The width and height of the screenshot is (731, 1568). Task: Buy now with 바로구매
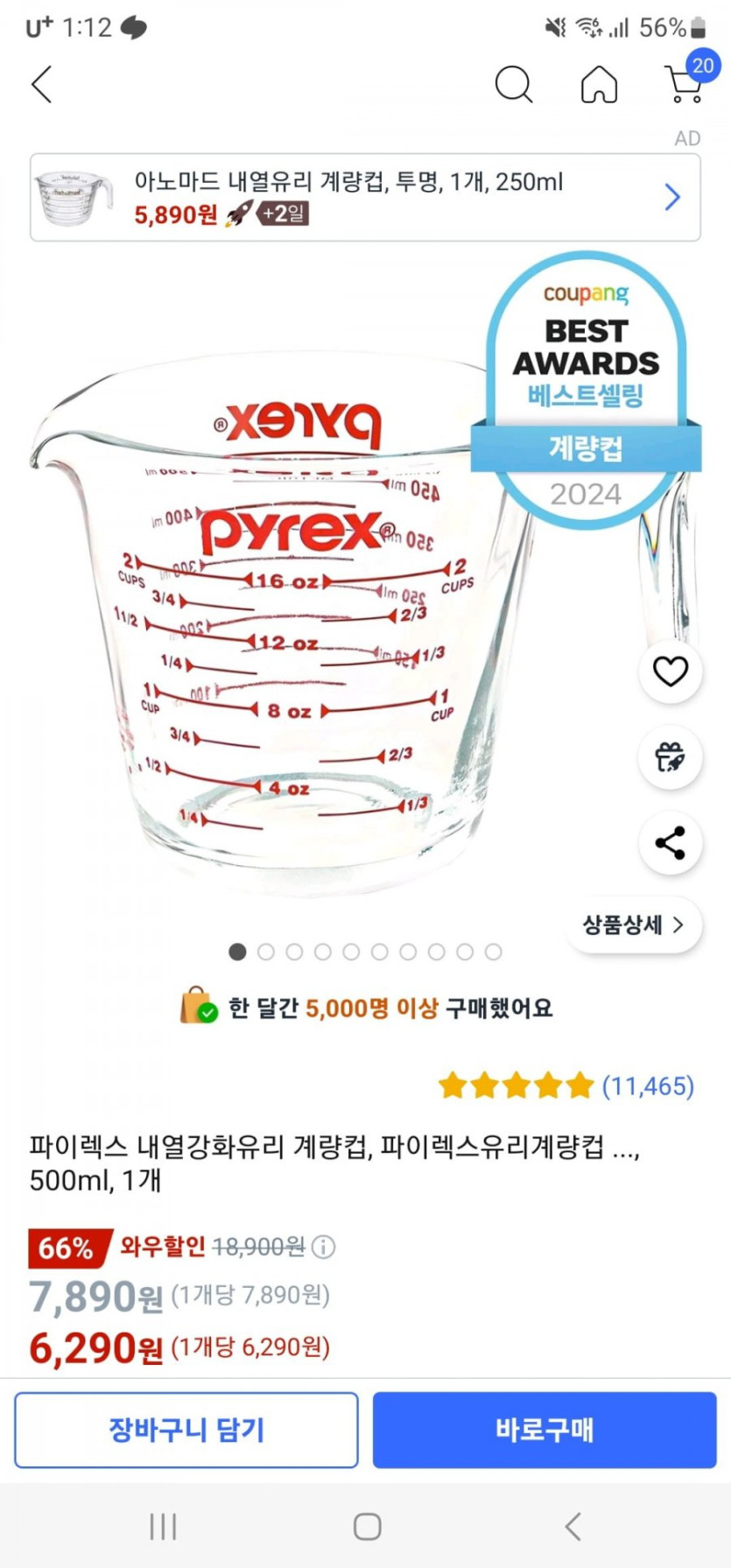(545, 1430)
